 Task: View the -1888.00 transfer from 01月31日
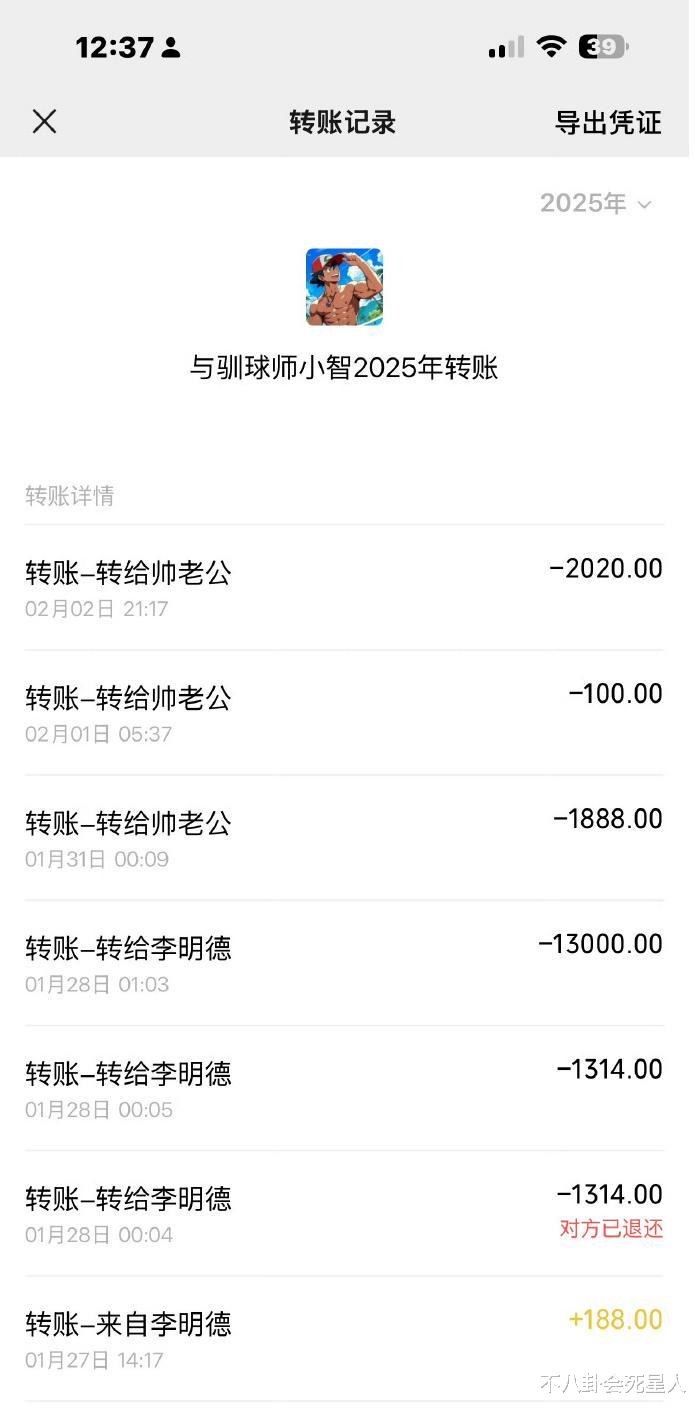pyautogui.click(x=344, y=838)
